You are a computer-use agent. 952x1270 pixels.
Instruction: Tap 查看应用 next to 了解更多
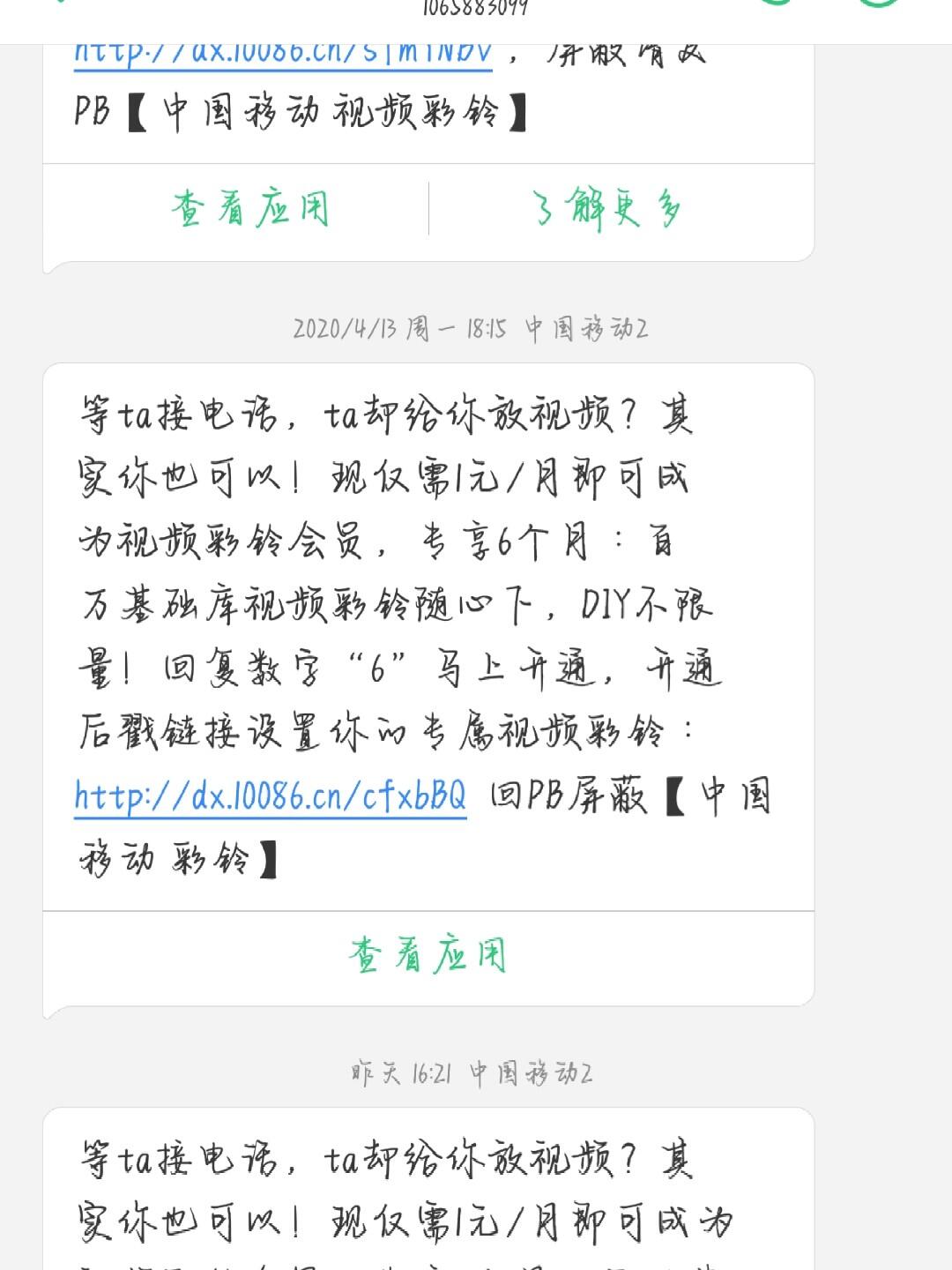250,210
